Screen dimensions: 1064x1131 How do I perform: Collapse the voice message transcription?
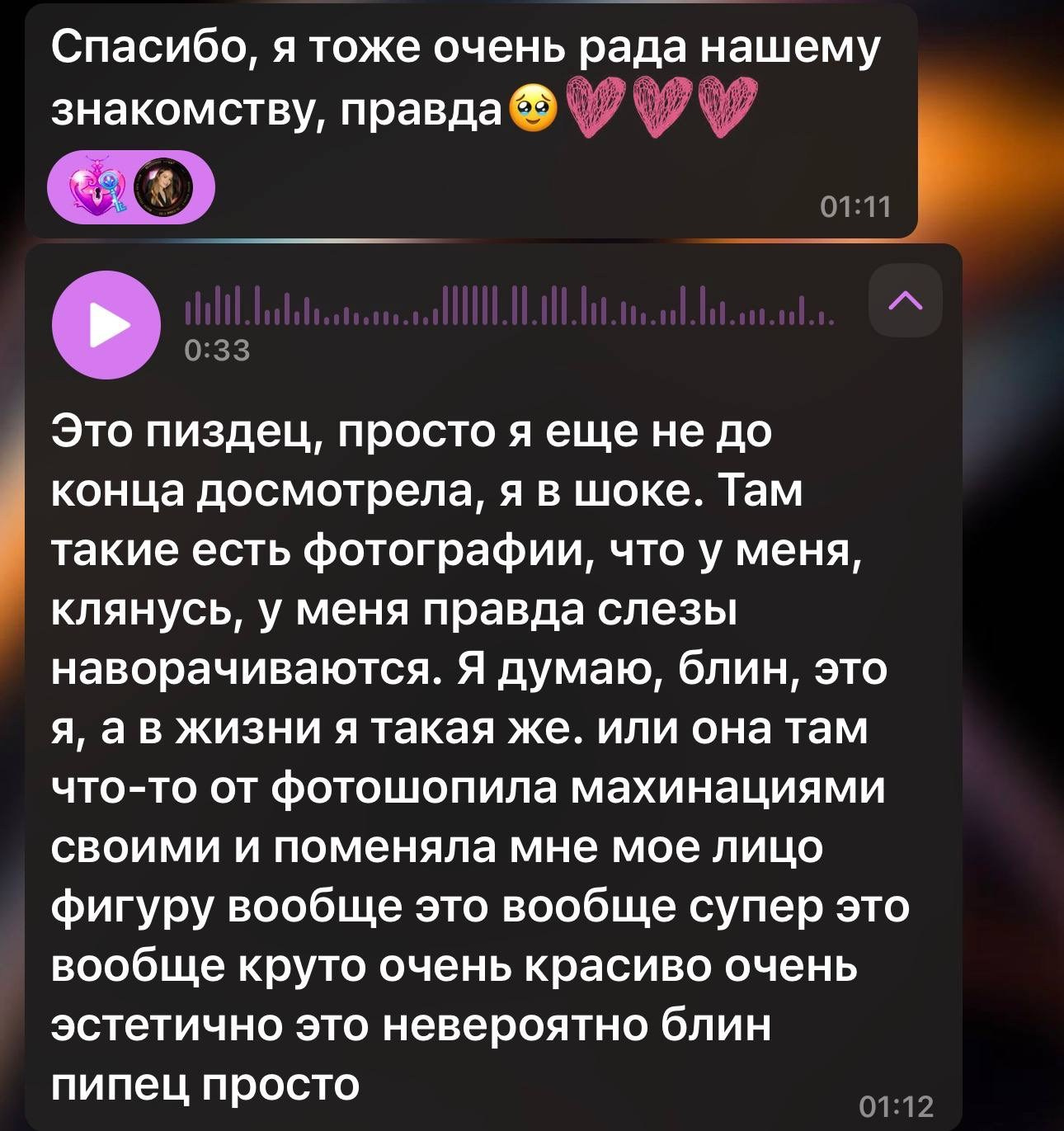tap(905, 301)
